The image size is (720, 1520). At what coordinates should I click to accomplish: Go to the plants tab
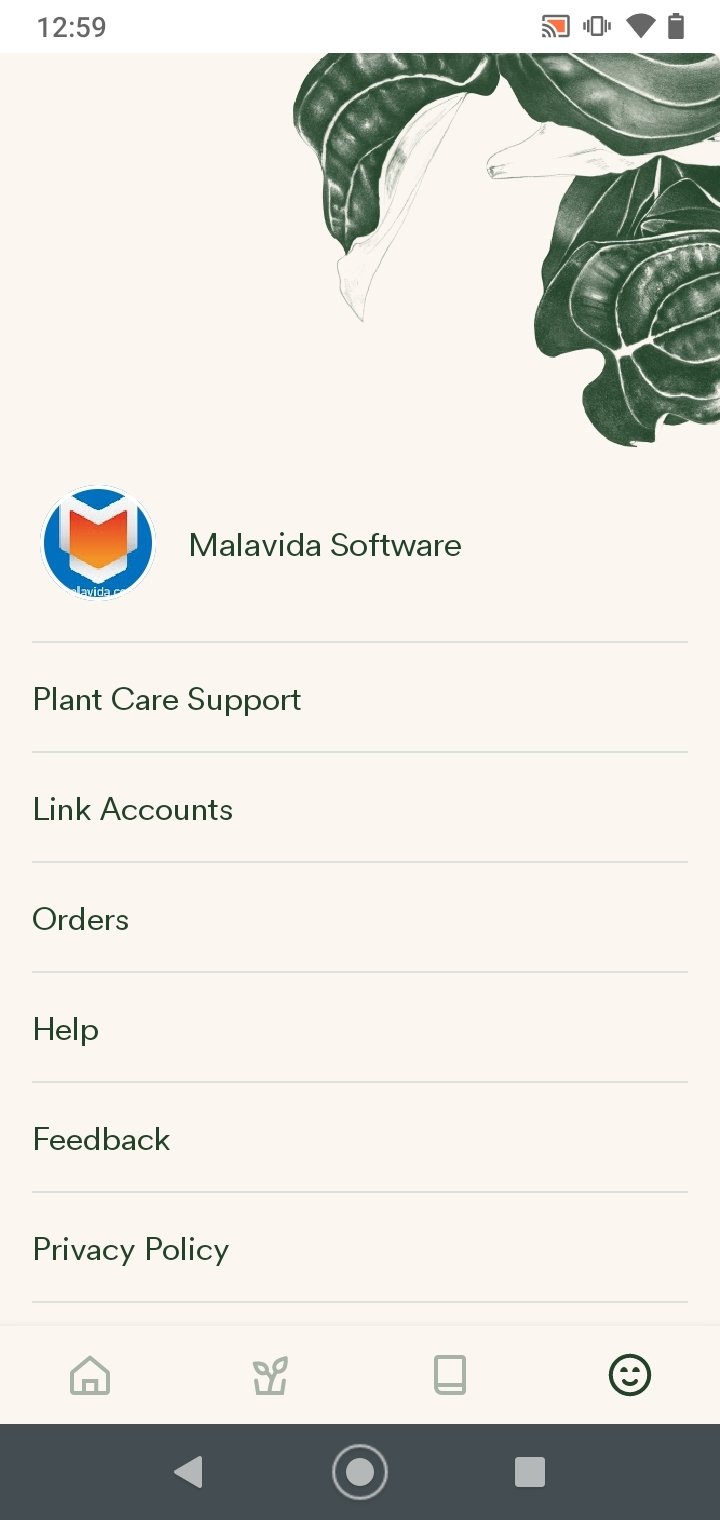click(x=270, y=1375)
